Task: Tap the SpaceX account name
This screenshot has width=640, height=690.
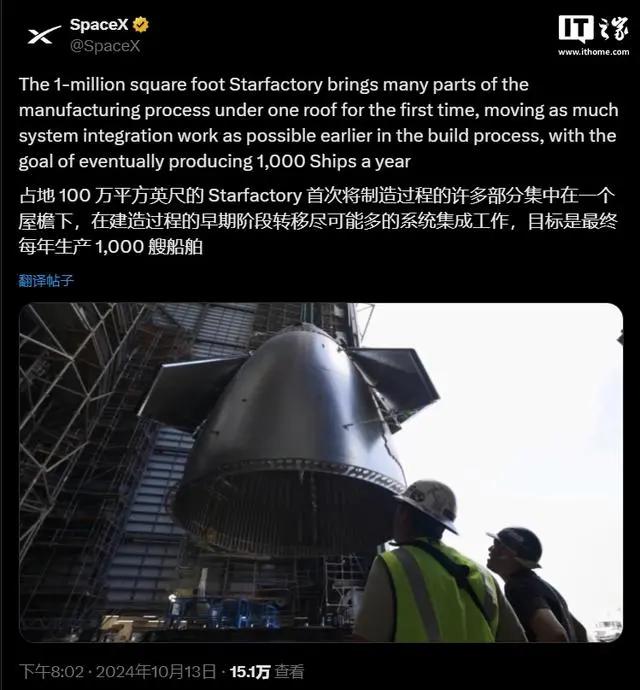Action: tap(98, 24)
